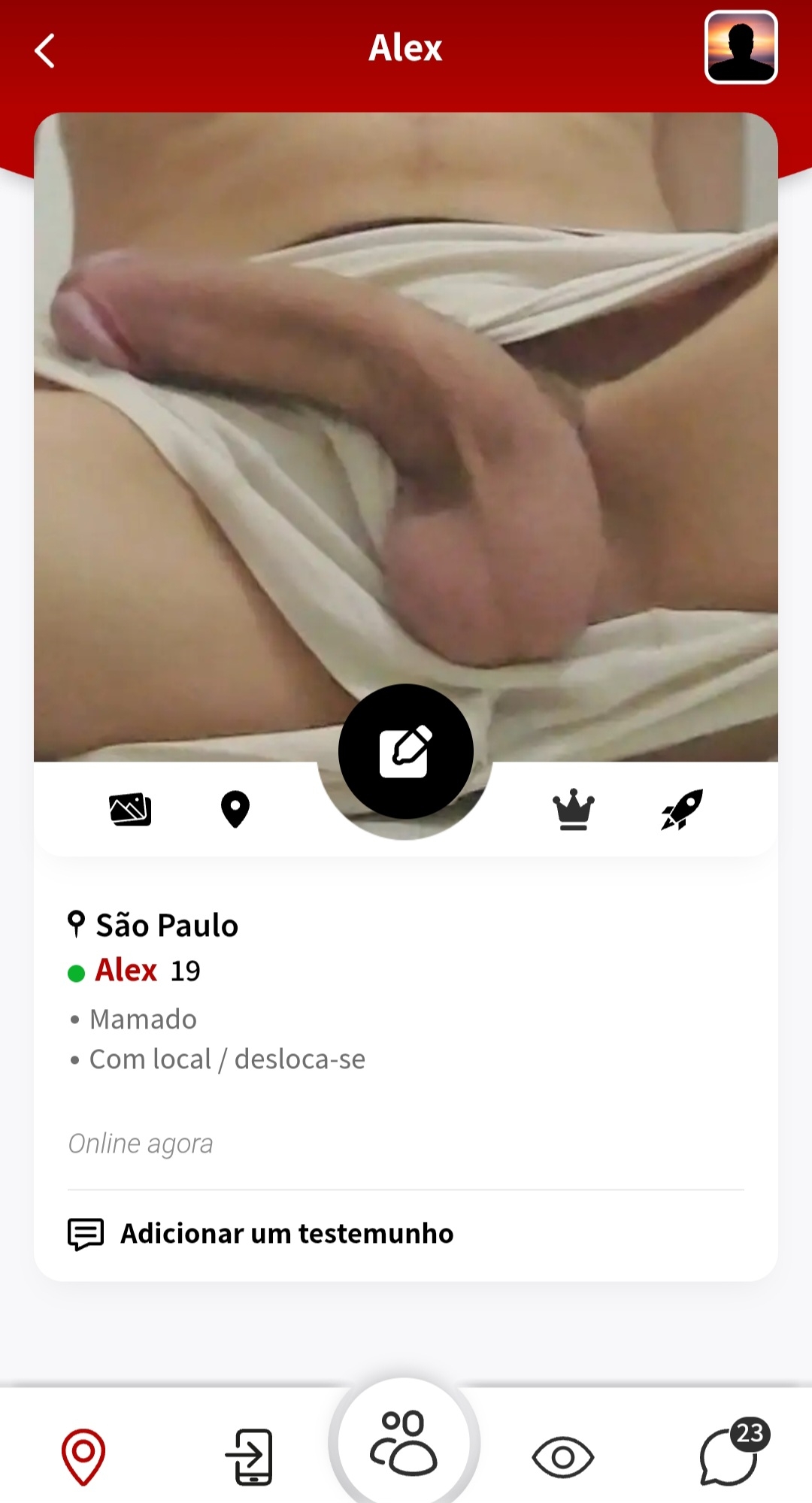Tap the location pin icon below the photo
This screenshot has height=1503, width=812.
click(x=235, y=810)
